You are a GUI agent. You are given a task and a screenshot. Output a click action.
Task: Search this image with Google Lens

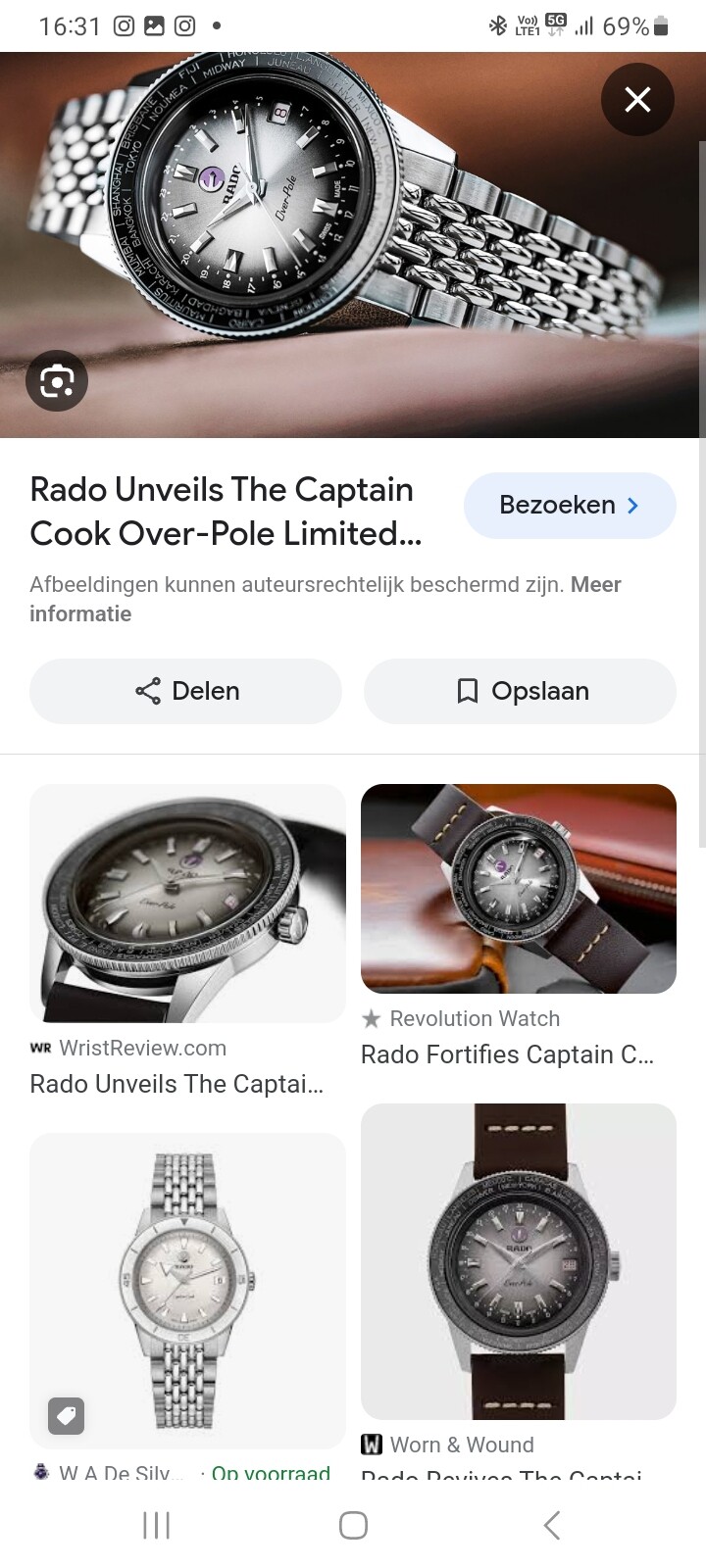pyautogui.click(x=57, y=380)
